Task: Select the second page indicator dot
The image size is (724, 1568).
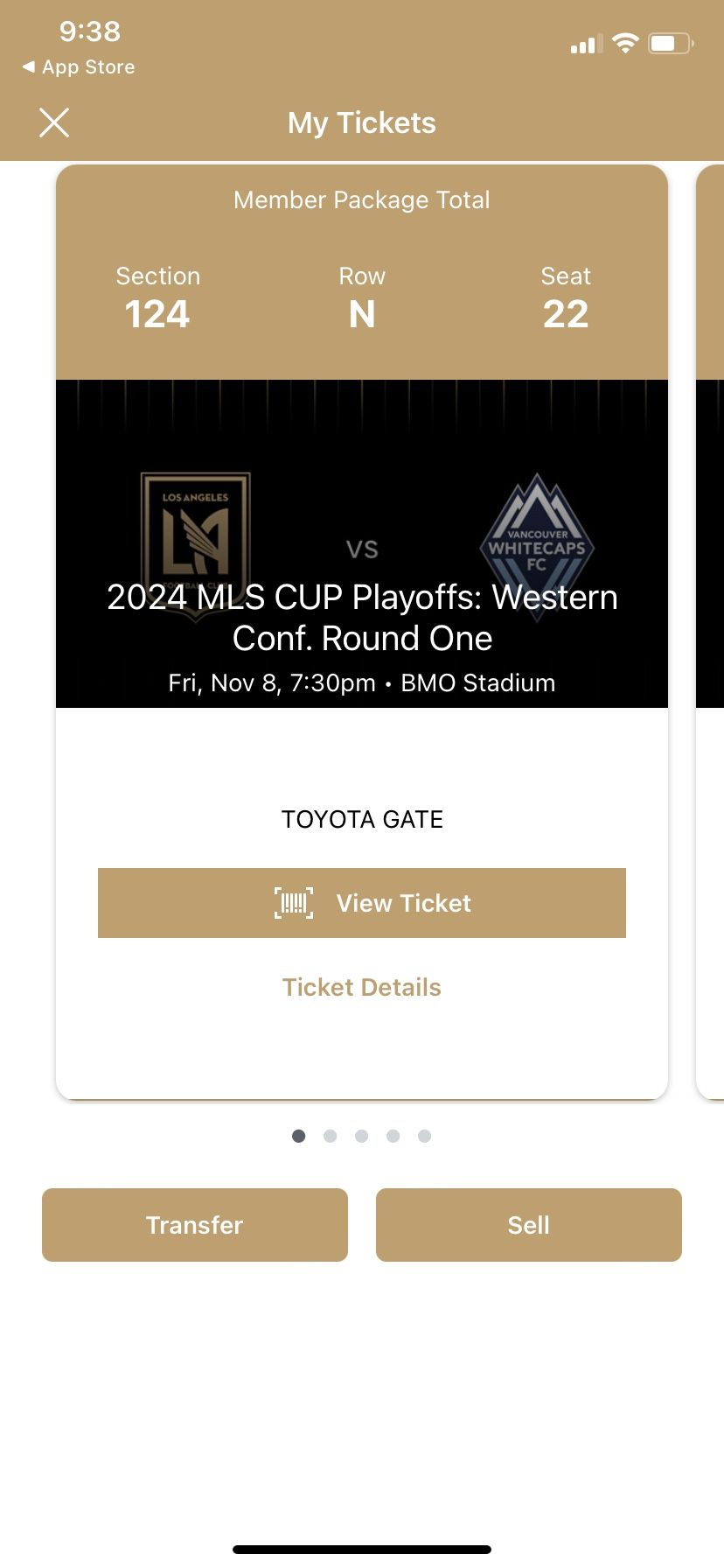Action: 330,1136
